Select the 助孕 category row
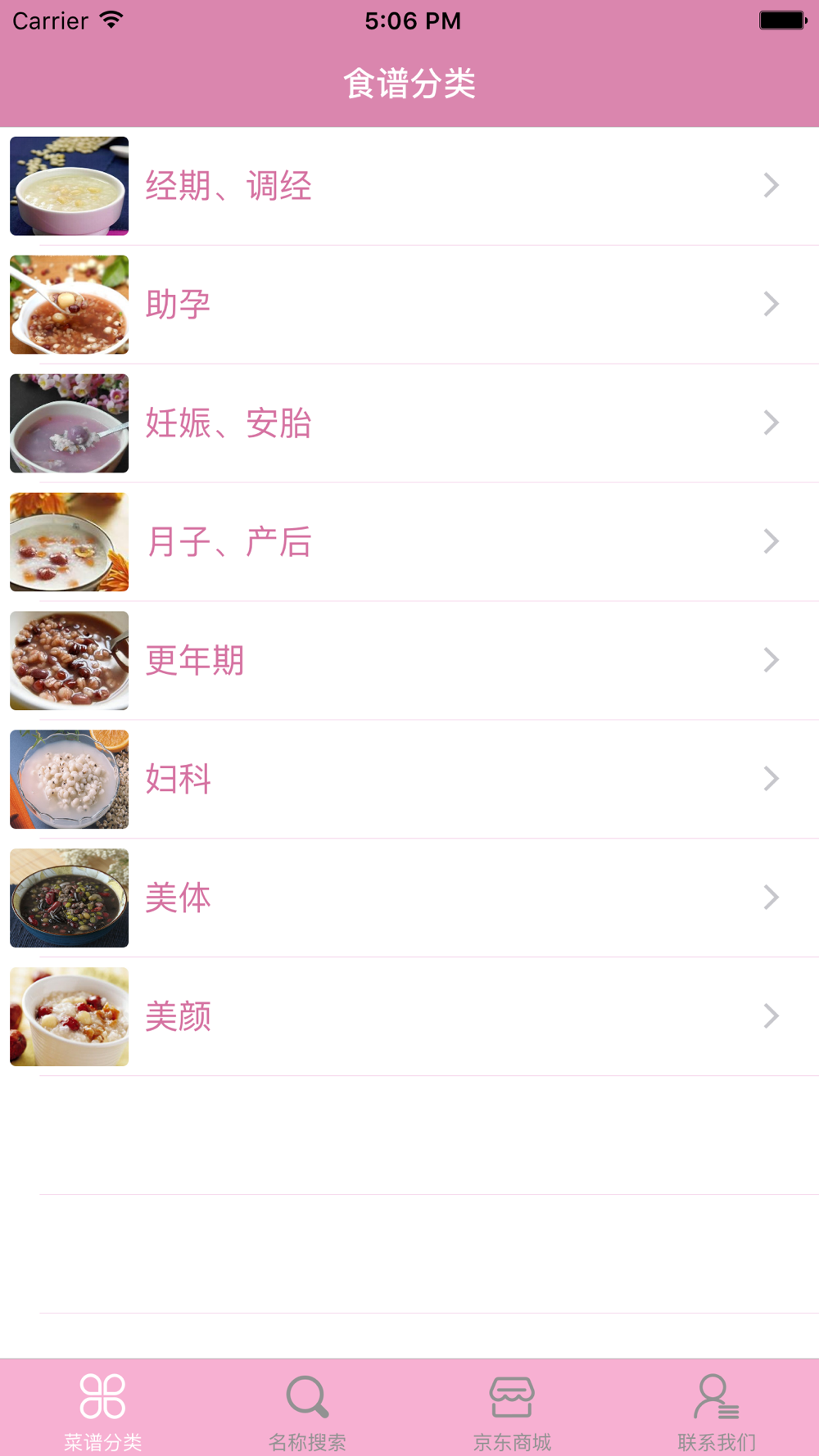This screenshot has width=819, height=1456. [409, 305]
